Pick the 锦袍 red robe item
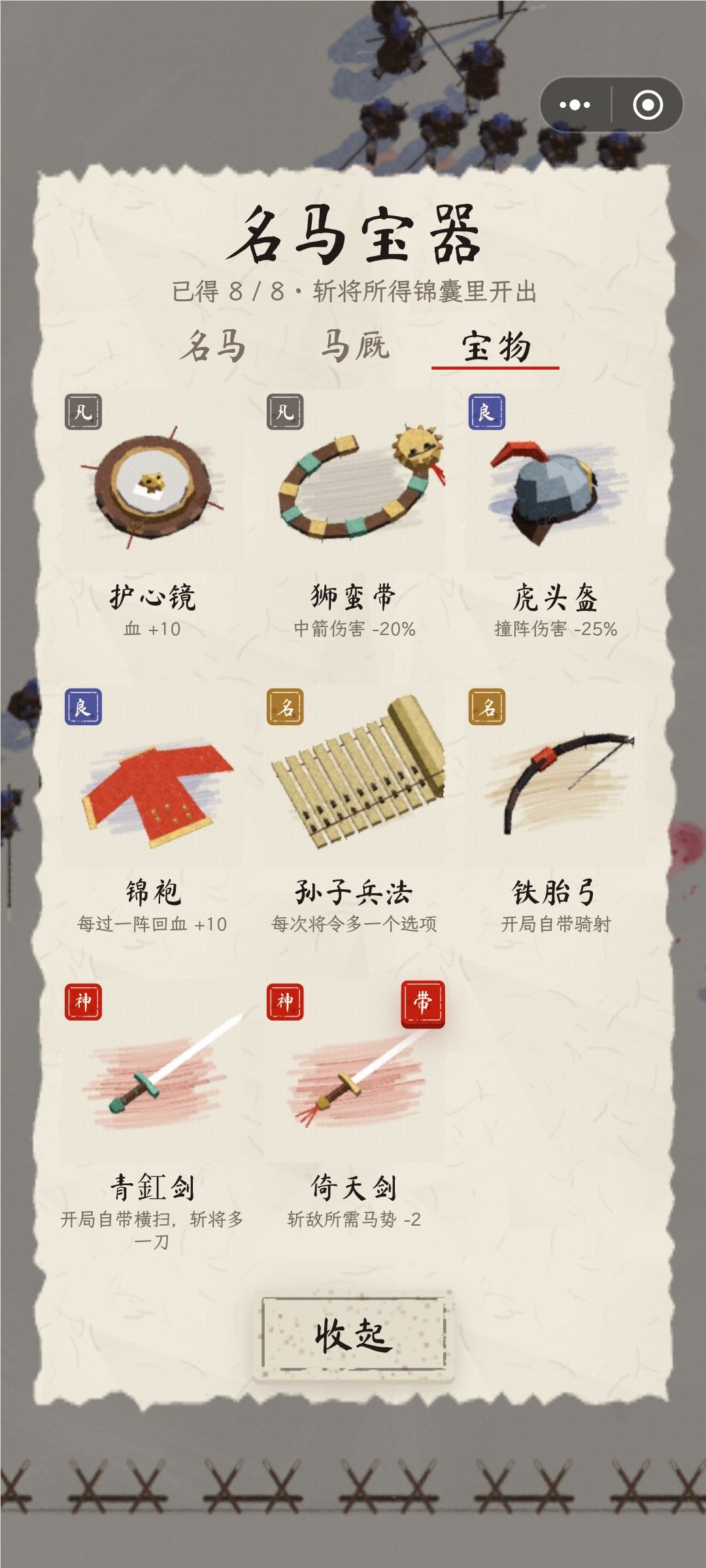 [152, 810]
